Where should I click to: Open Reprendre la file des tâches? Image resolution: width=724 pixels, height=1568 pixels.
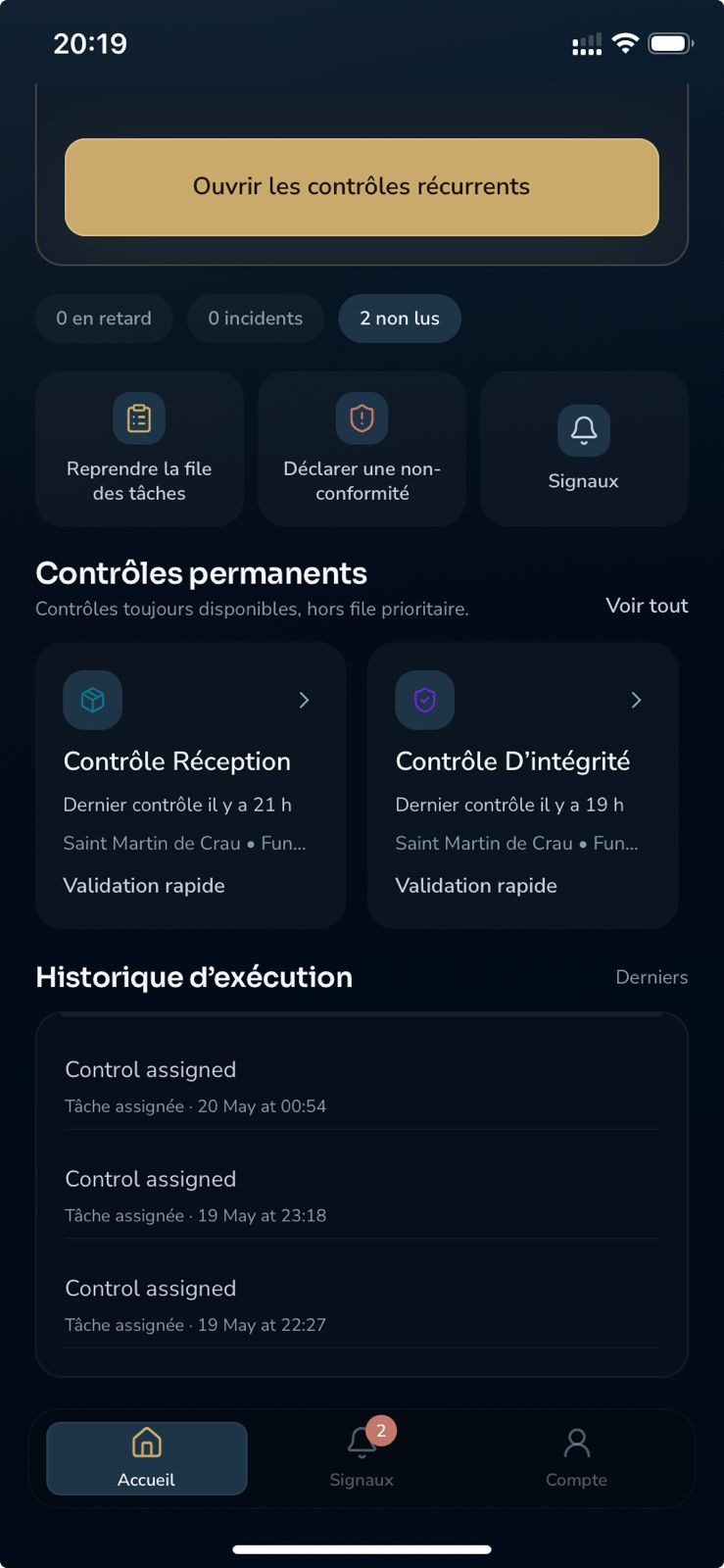(139, 449)
